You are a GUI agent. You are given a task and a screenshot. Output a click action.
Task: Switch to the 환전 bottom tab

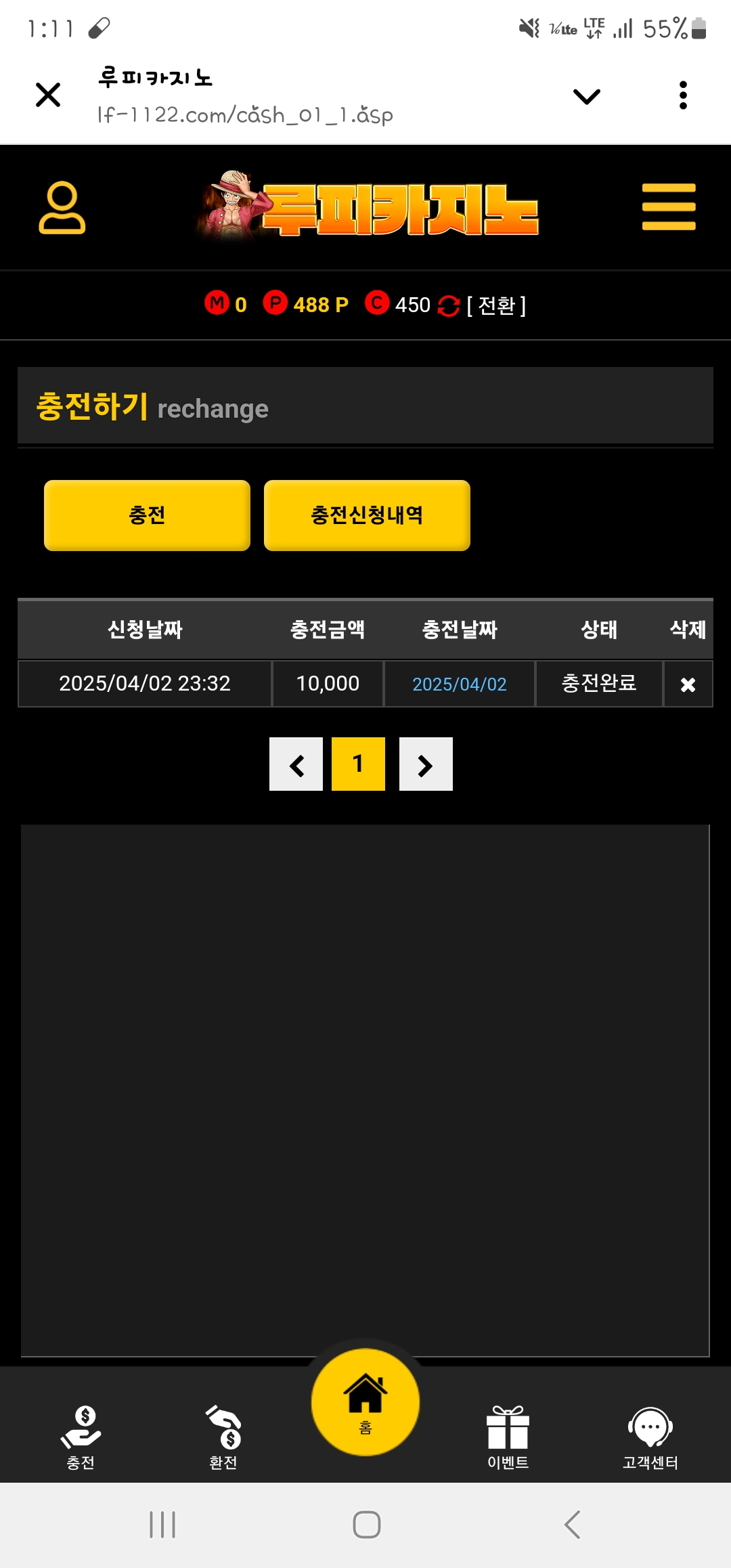(223, 1437)
